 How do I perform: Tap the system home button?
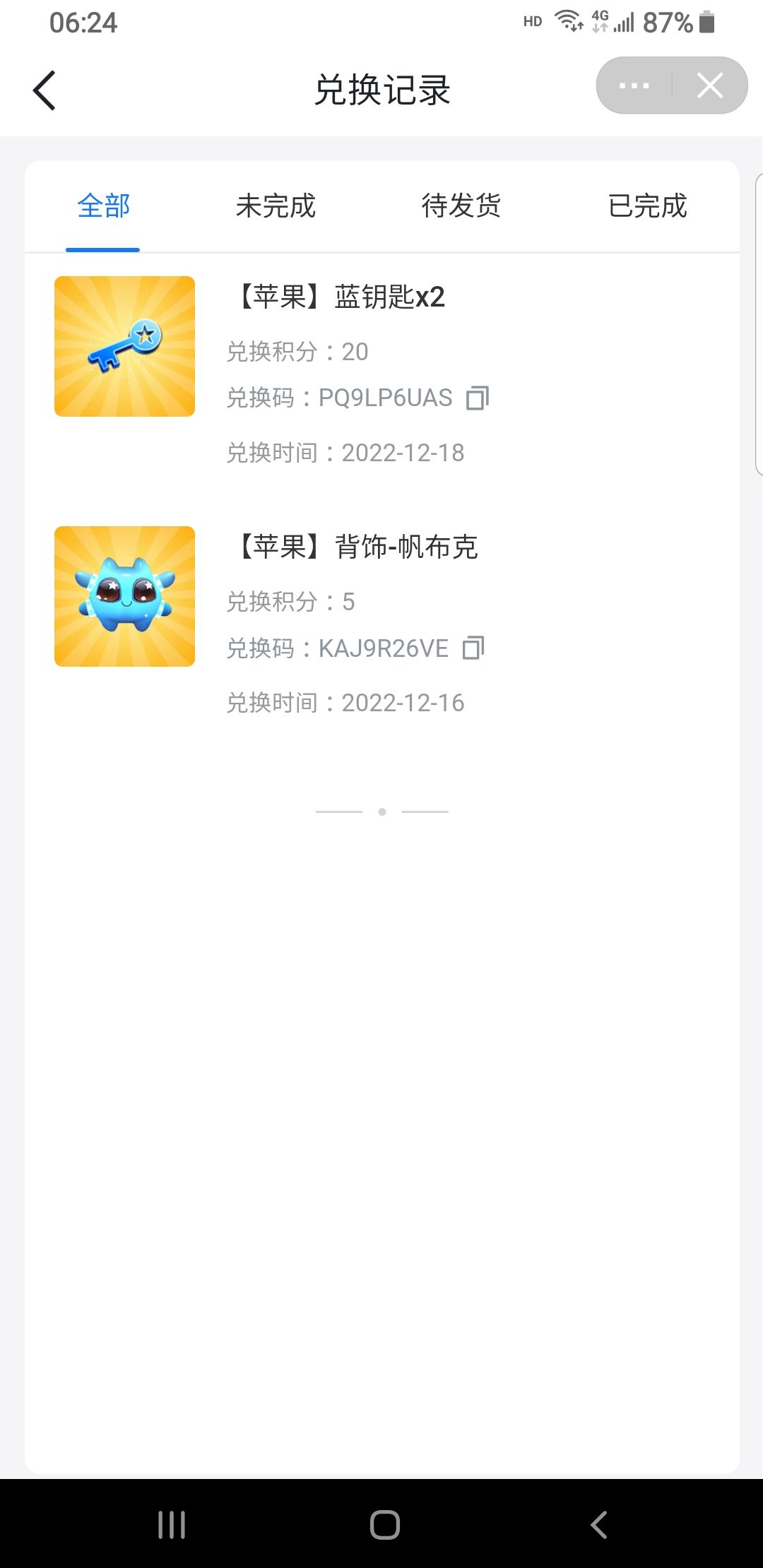point(384,1524)
